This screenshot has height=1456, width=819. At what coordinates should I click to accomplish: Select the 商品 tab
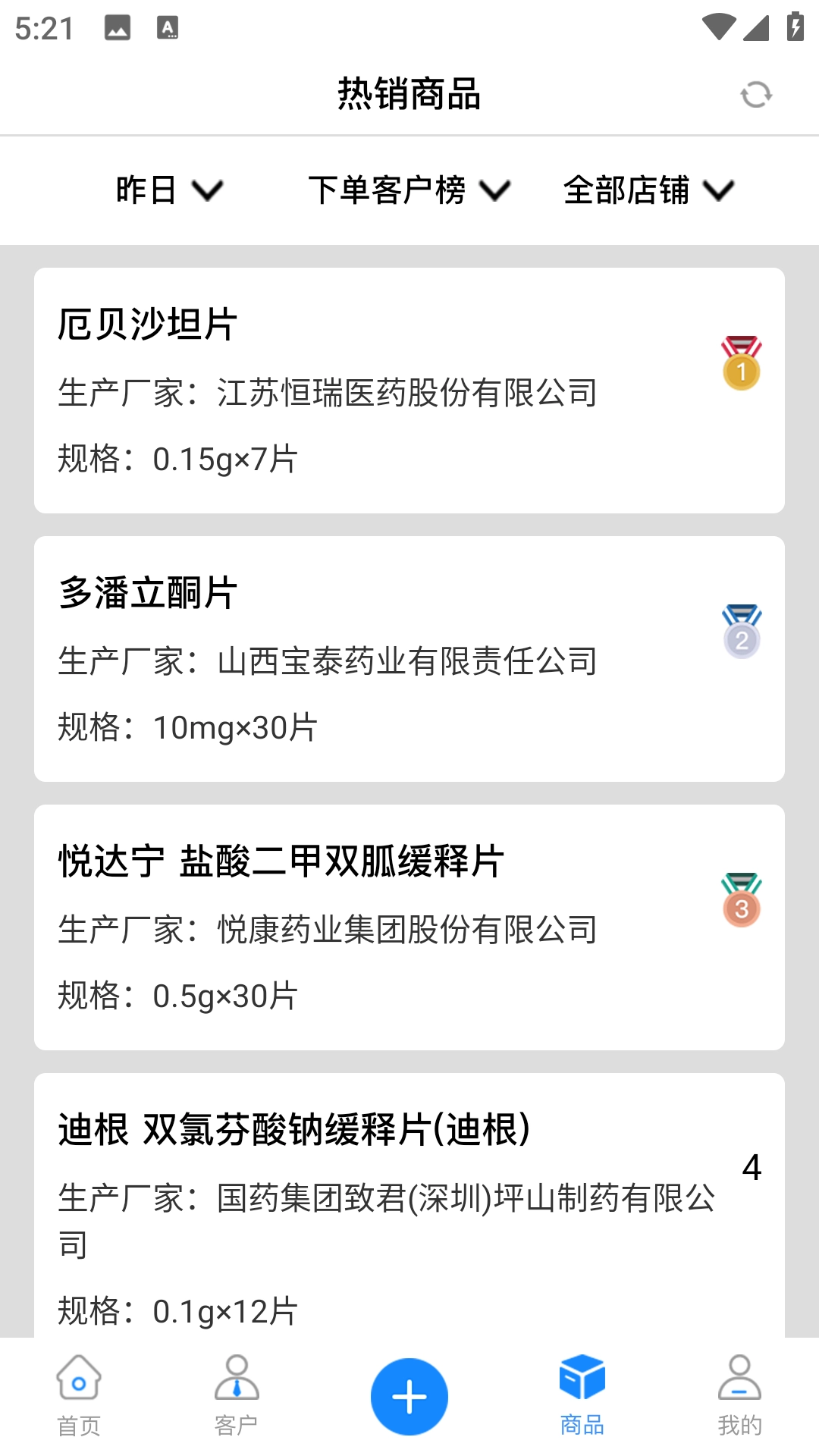582,1397
